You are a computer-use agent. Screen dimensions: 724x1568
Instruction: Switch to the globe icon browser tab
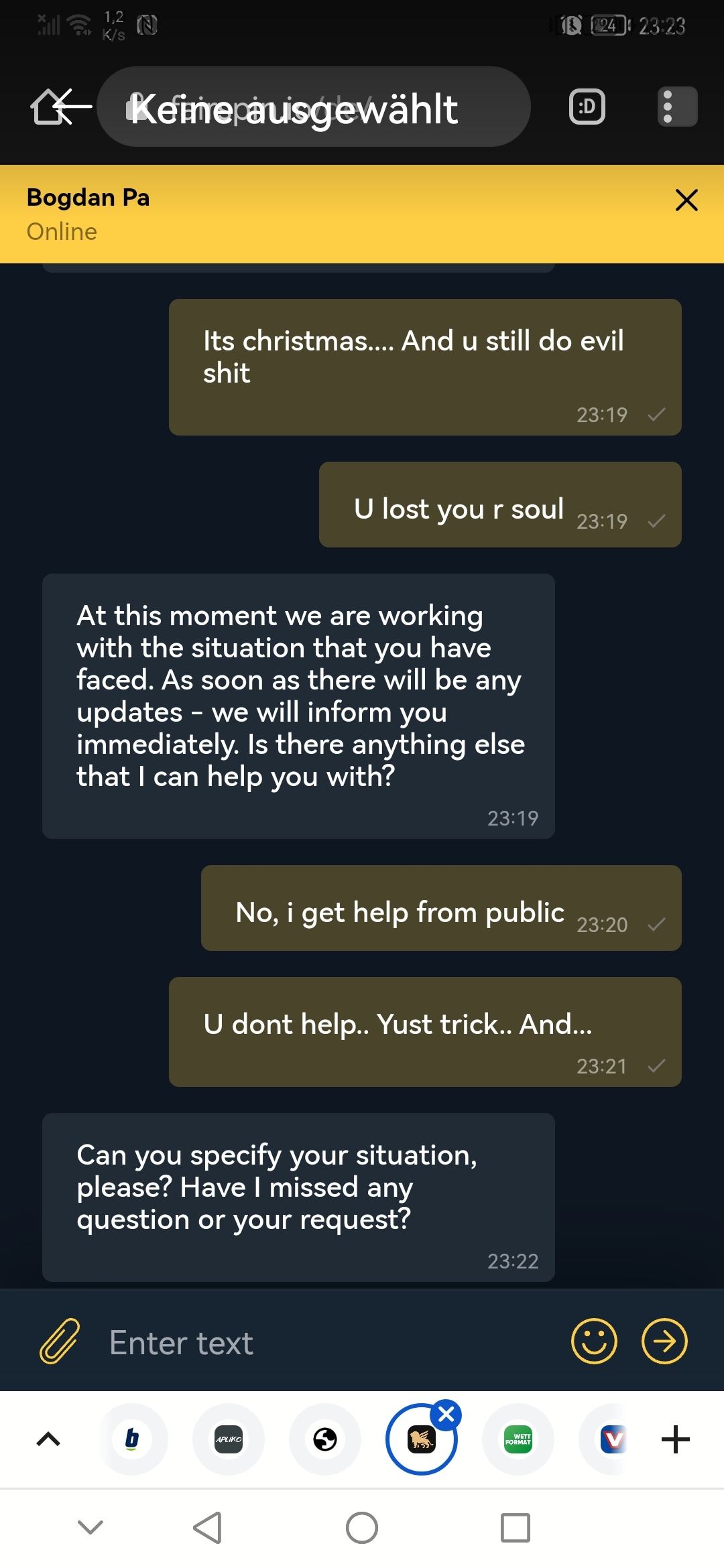tap(325, 1439)
